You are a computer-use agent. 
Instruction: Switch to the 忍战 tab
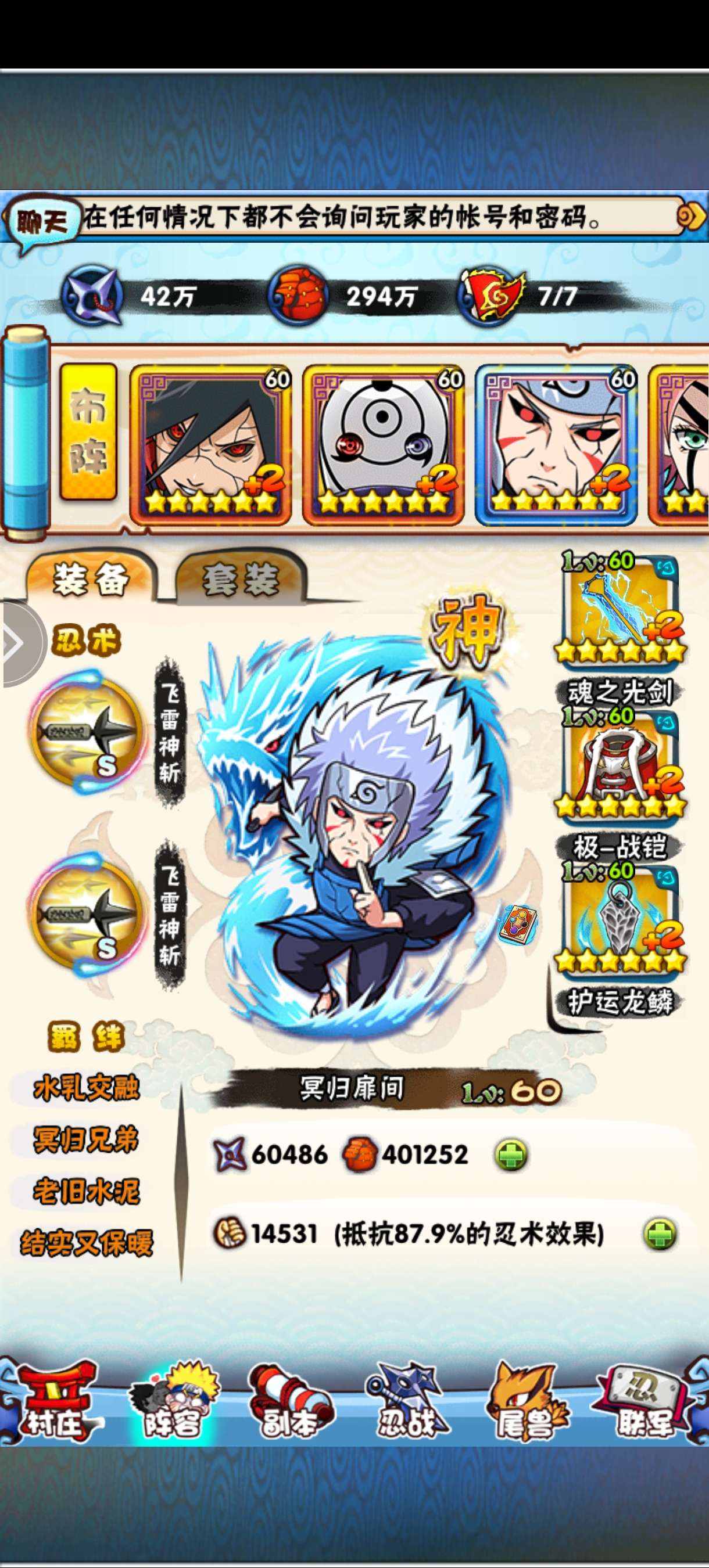pyautogui.click(x=407, y=1407)
